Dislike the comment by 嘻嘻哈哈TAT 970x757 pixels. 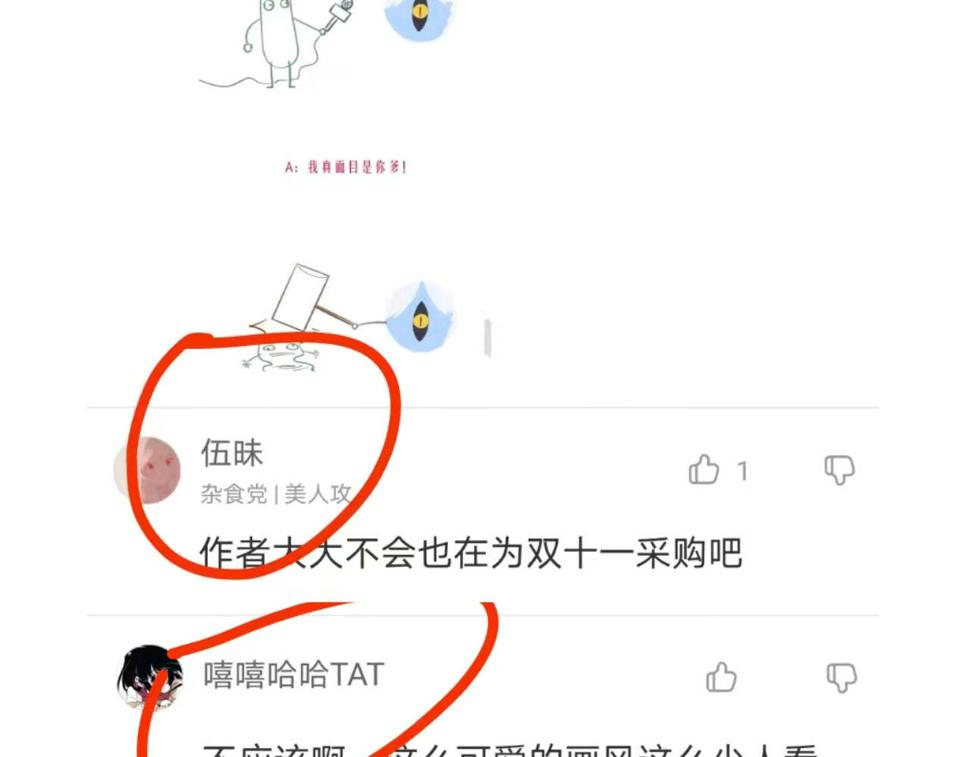pos(842,678)
